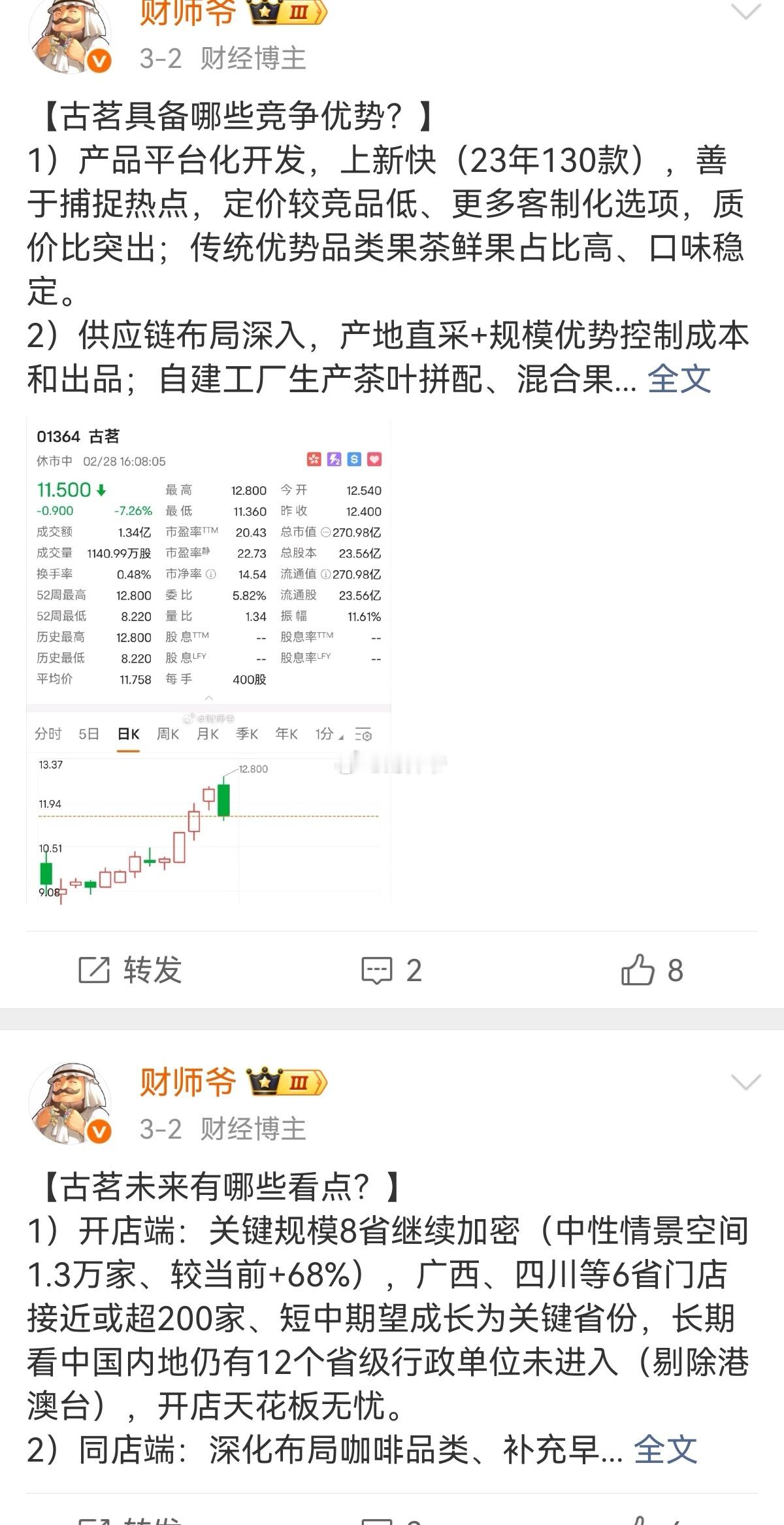Select the 月K monthly chart tab
The width and height of the screenshot is (784, 1525).
[x=207, y=734]
